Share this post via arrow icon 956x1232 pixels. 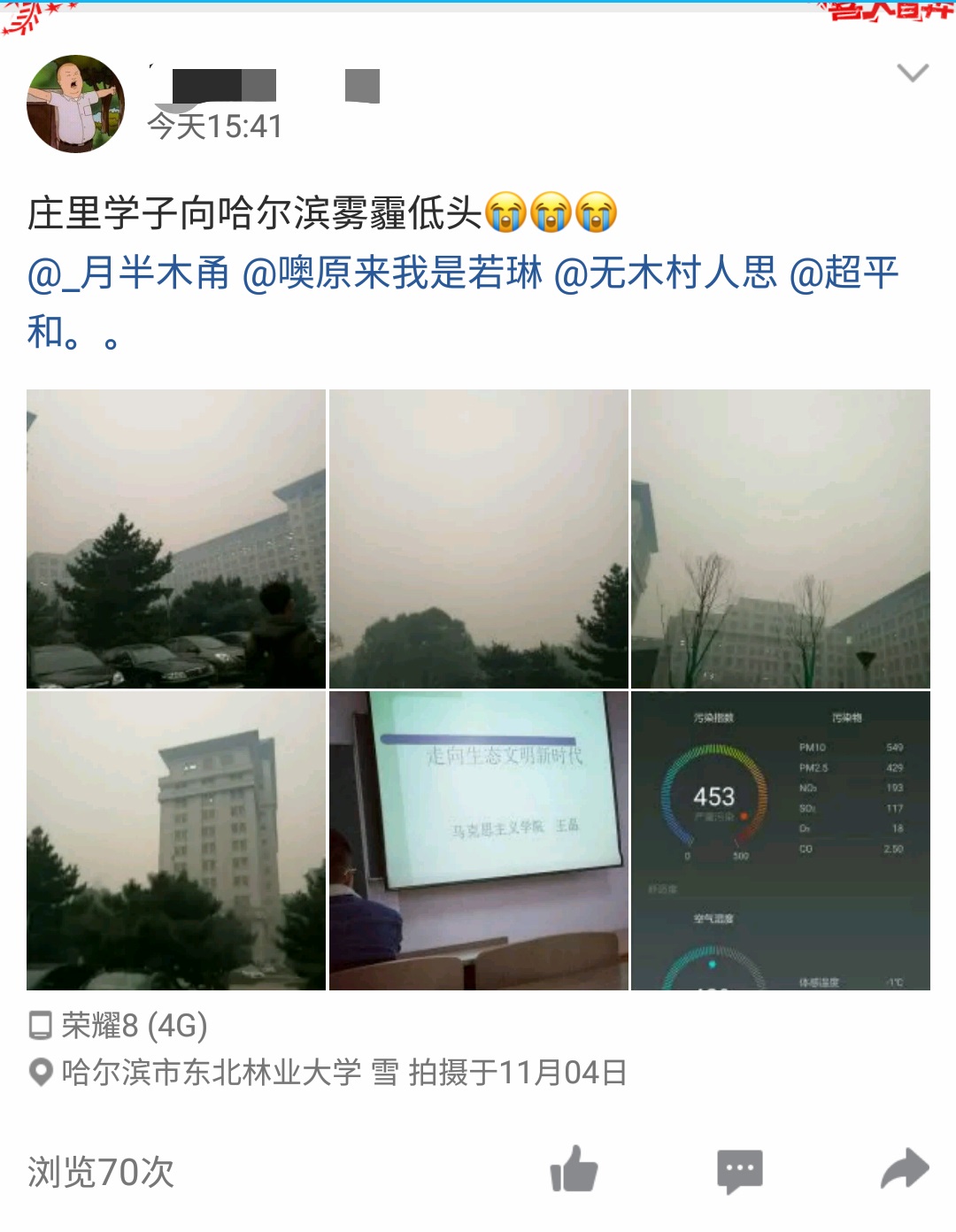coord(904,1170)
